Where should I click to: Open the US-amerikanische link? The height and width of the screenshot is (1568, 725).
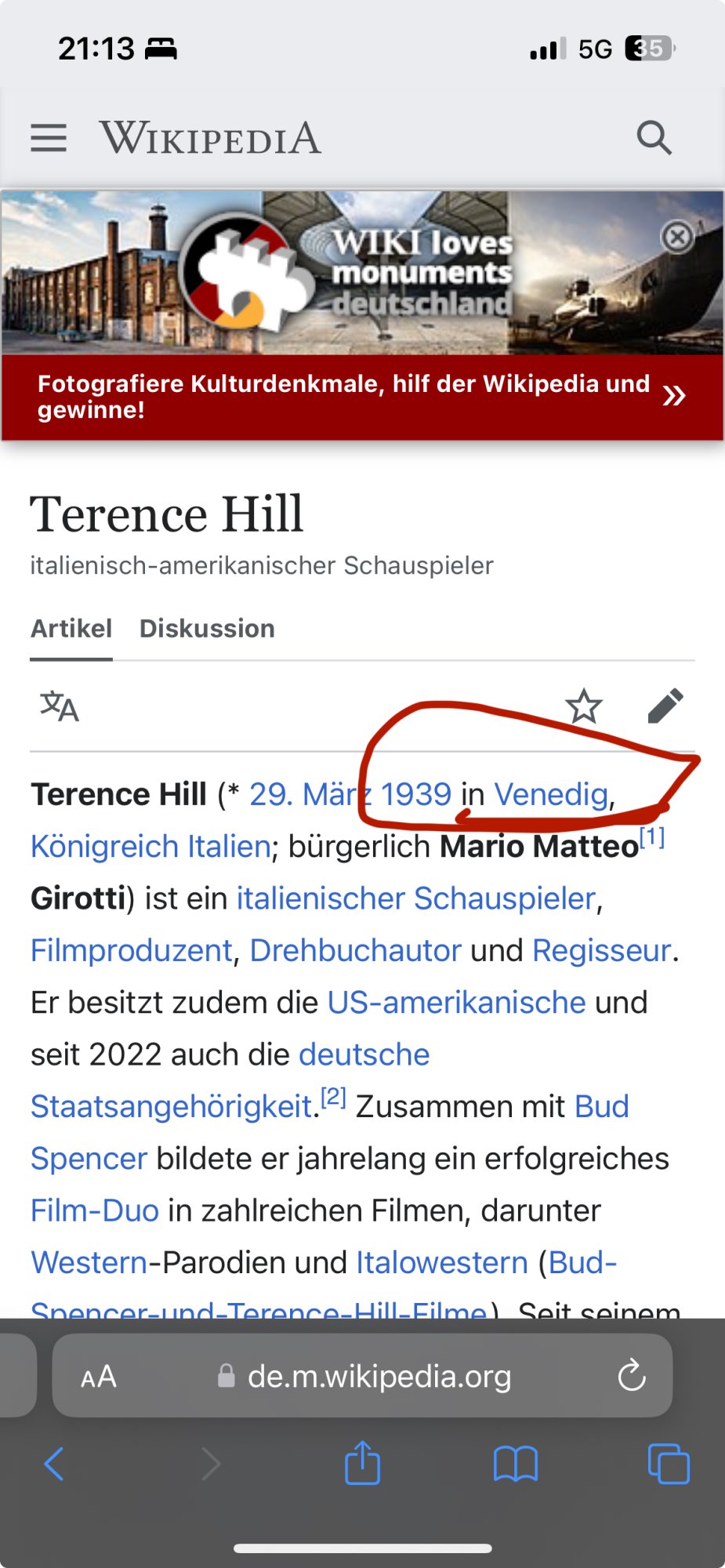(x=456, y=1003)
